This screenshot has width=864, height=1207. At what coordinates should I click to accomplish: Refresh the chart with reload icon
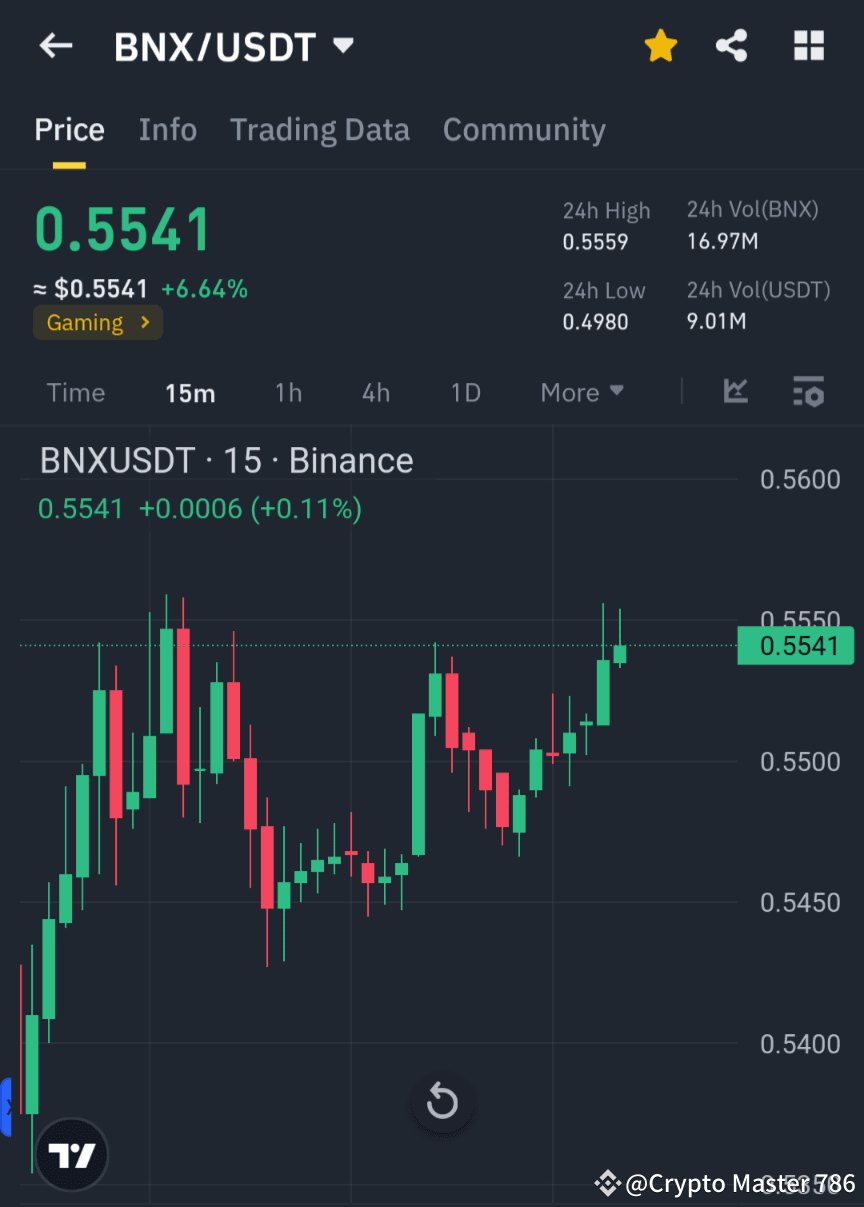[x=442, y=1102]
